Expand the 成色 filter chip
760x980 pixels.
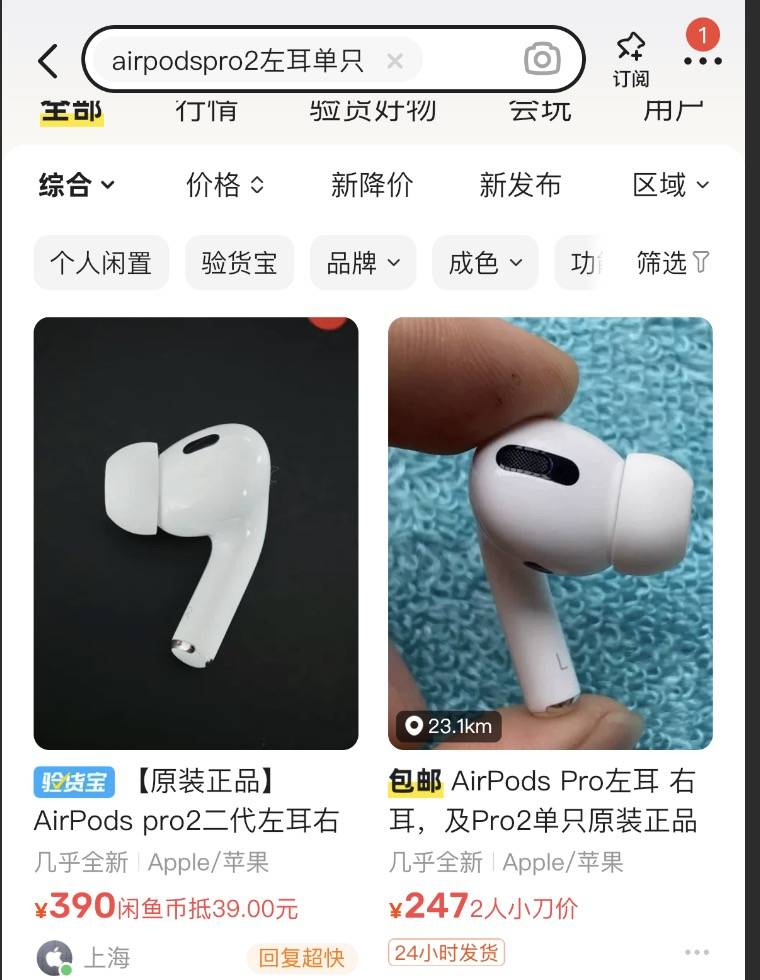click(x=485, y=263)
